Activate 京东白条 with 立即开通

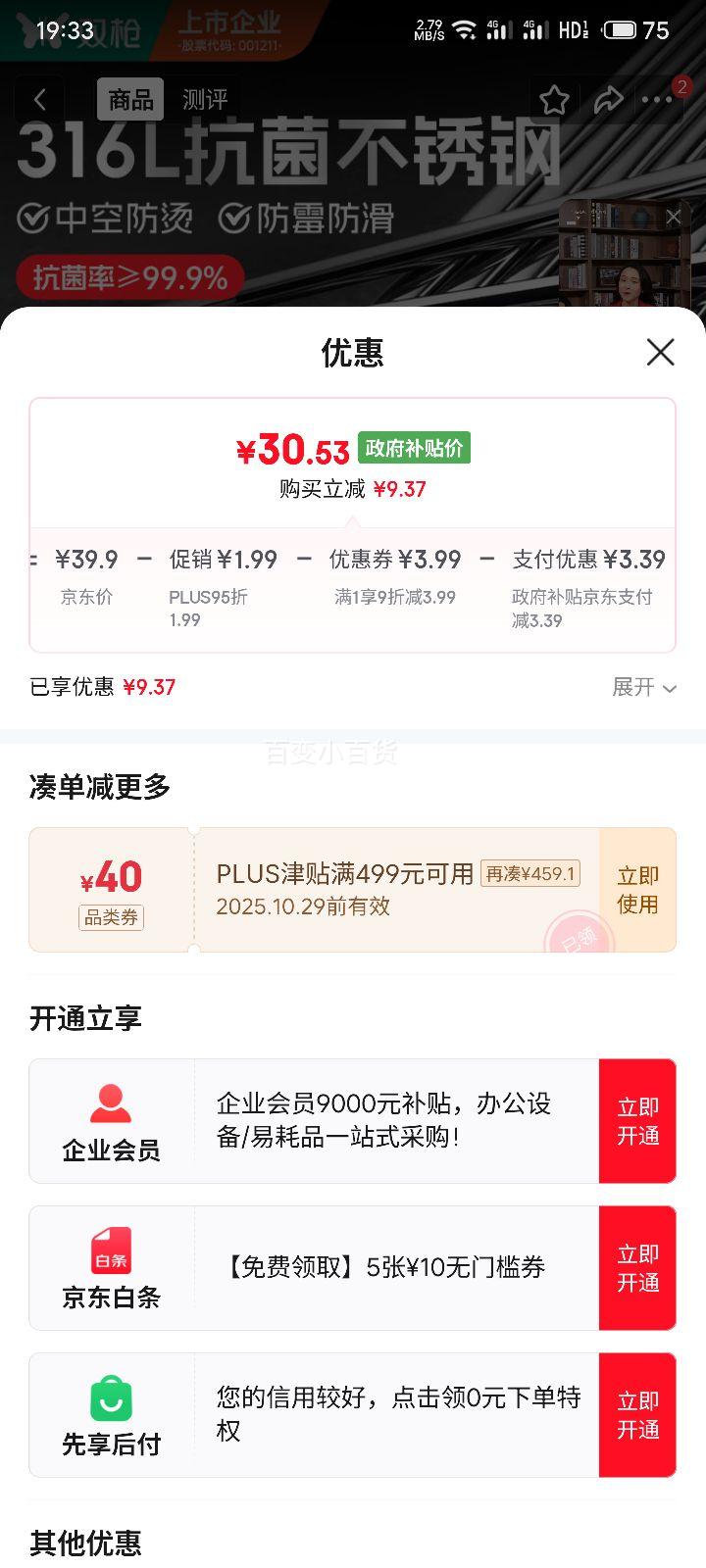(x=637, y=1268)
